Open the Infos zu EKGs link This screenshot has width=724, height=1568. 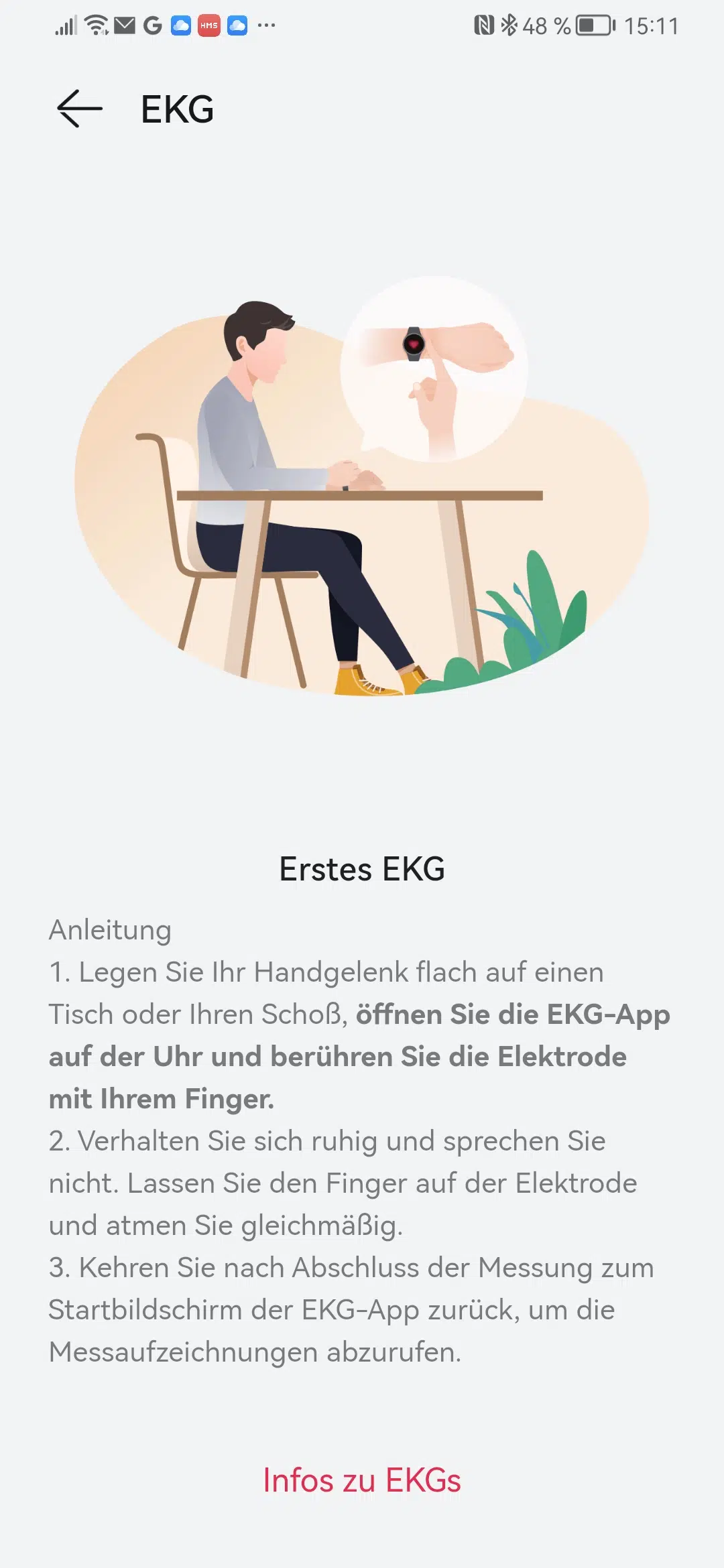pos(362,1480)
